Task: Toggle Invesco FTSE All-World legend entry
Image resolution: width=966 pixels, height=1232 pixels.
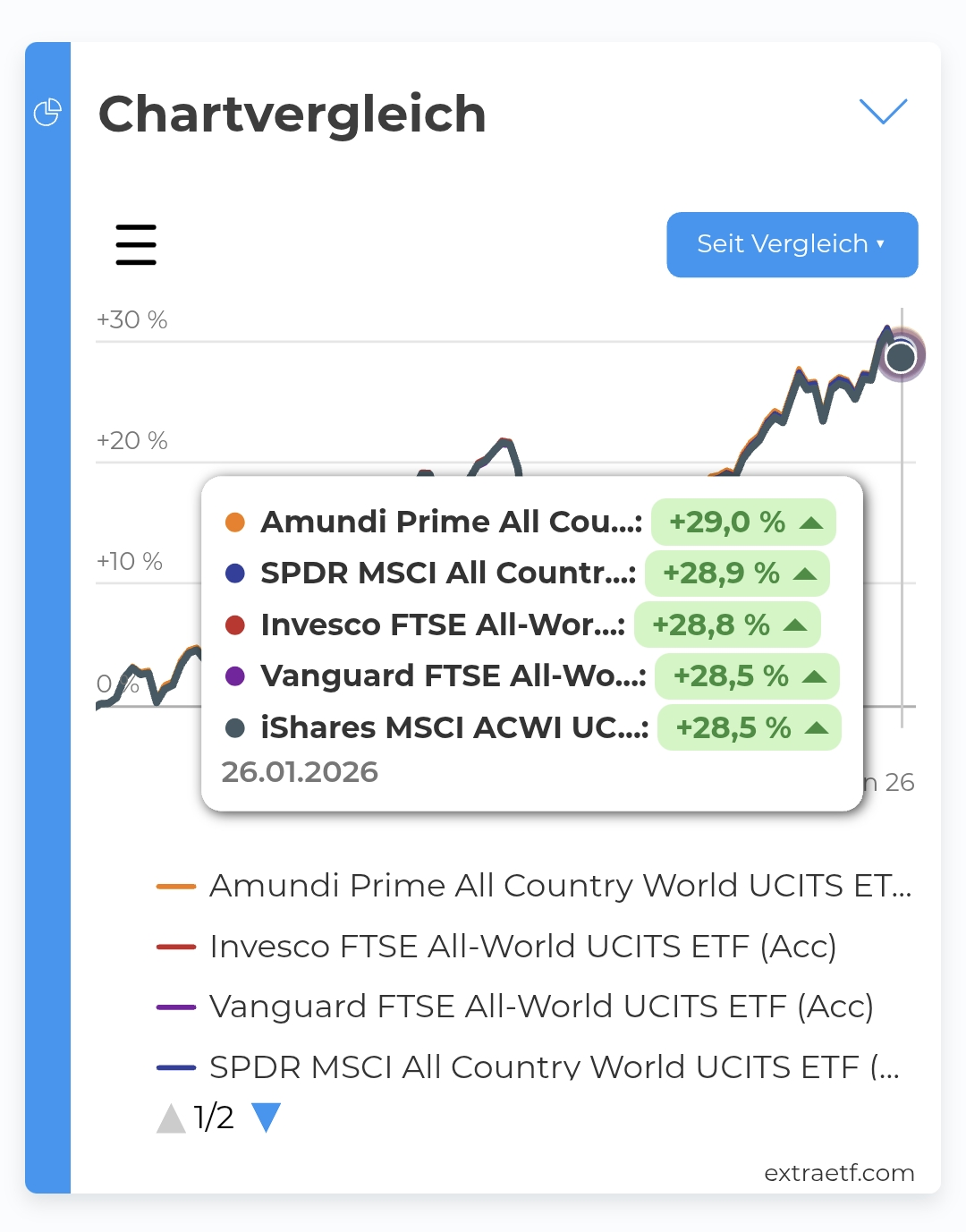Action: click(x=496, y=947)
